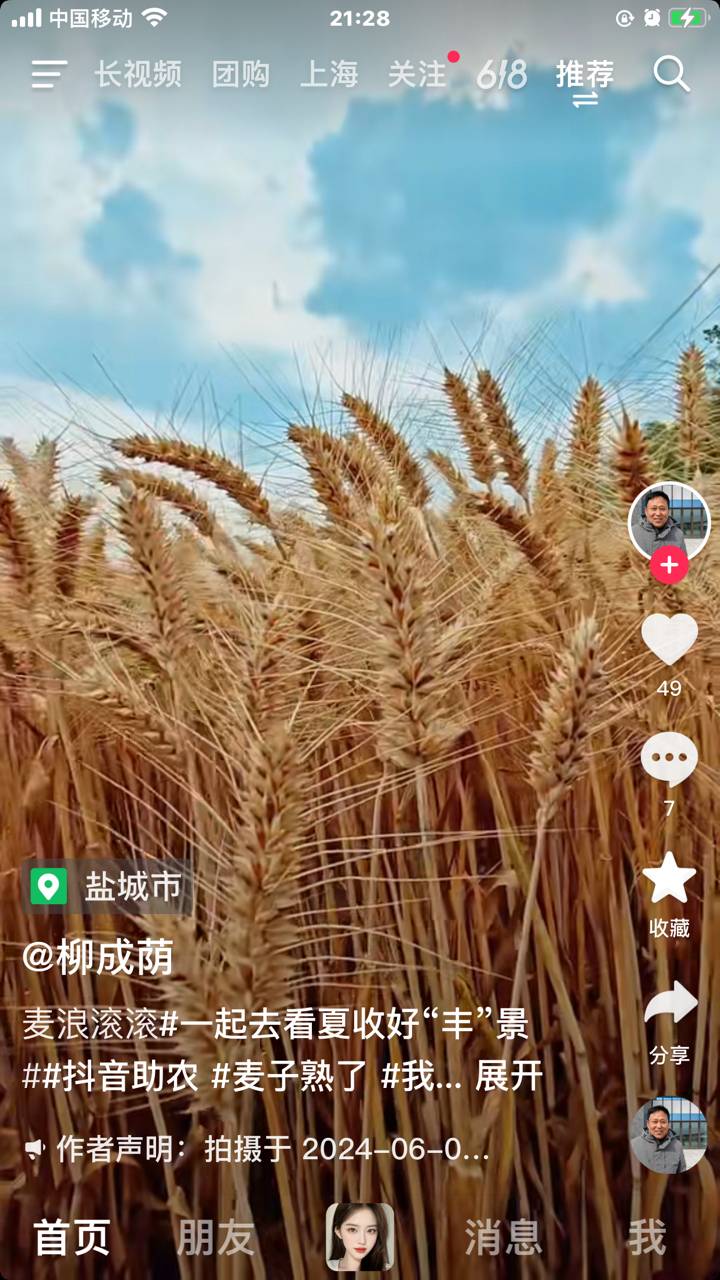
Task: Open @柳成荫 author profile
Action: pyautogui.click(x=98, y=957)
